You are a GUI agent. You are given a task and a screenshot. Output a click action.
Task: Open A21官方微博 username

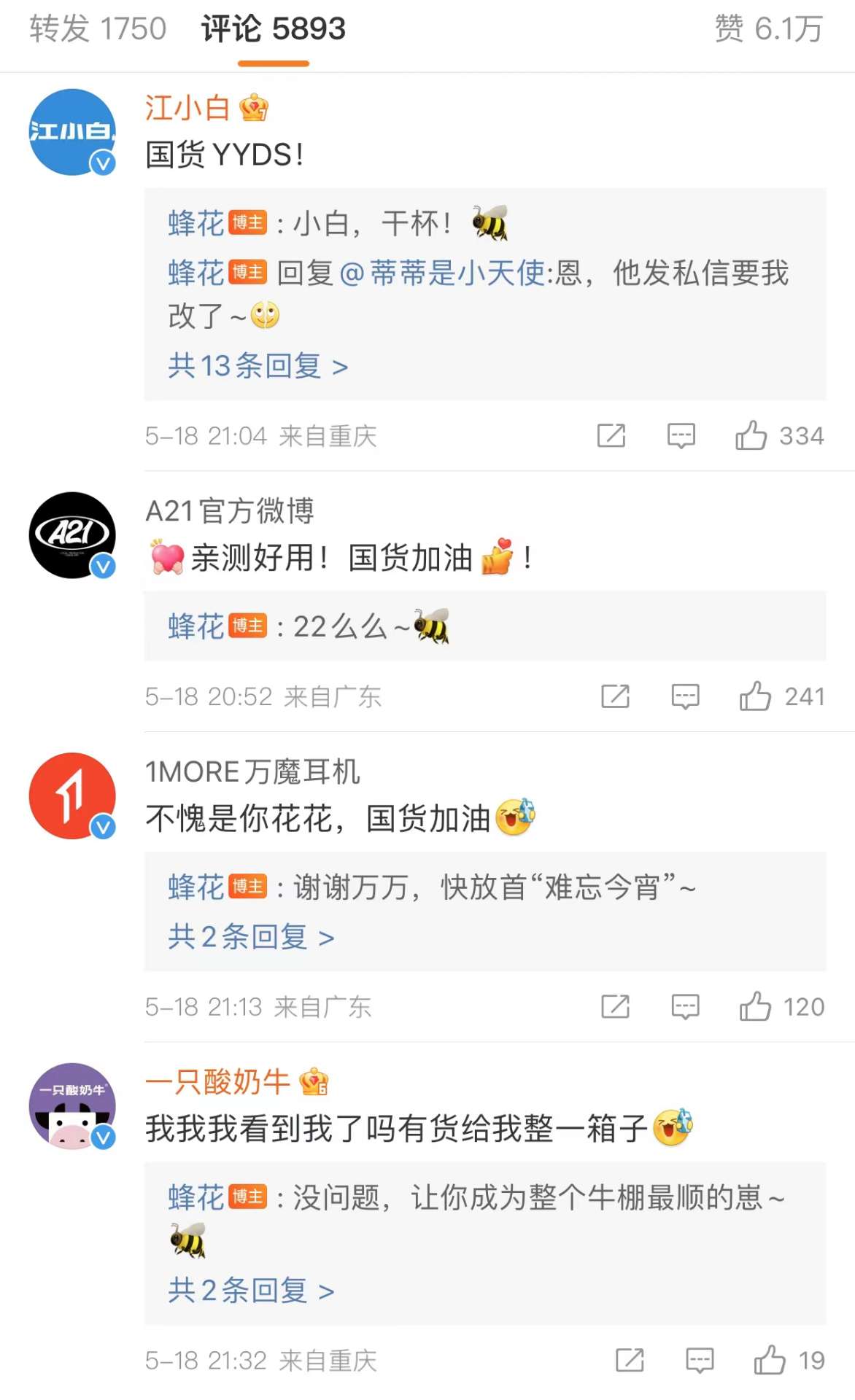(230, 510)
